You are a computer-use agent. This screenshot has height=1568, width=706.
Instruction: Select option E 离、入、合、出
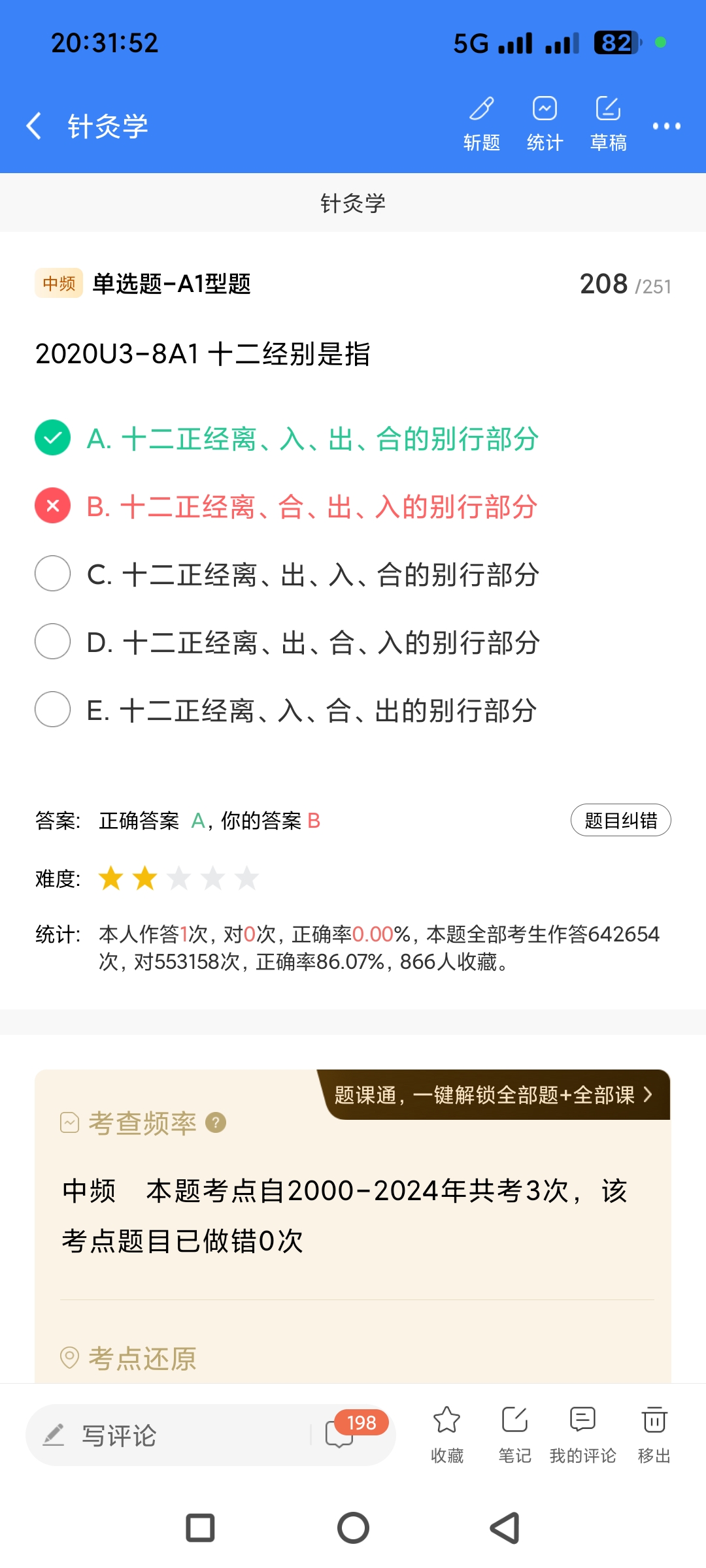pos(311,711)
